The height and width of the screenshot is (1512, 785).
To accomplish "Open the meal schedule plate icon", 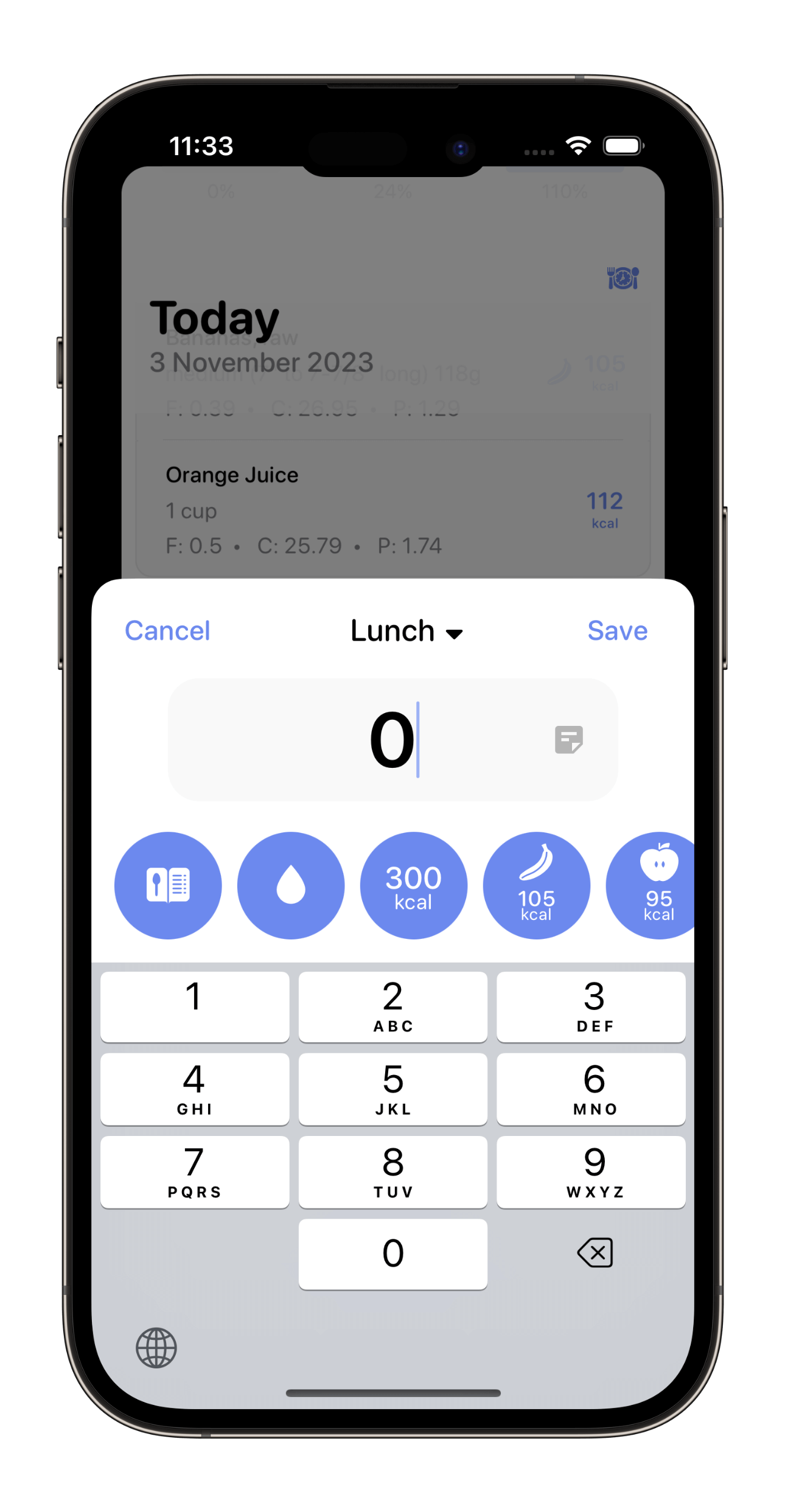I will click(x=623, y=278).
